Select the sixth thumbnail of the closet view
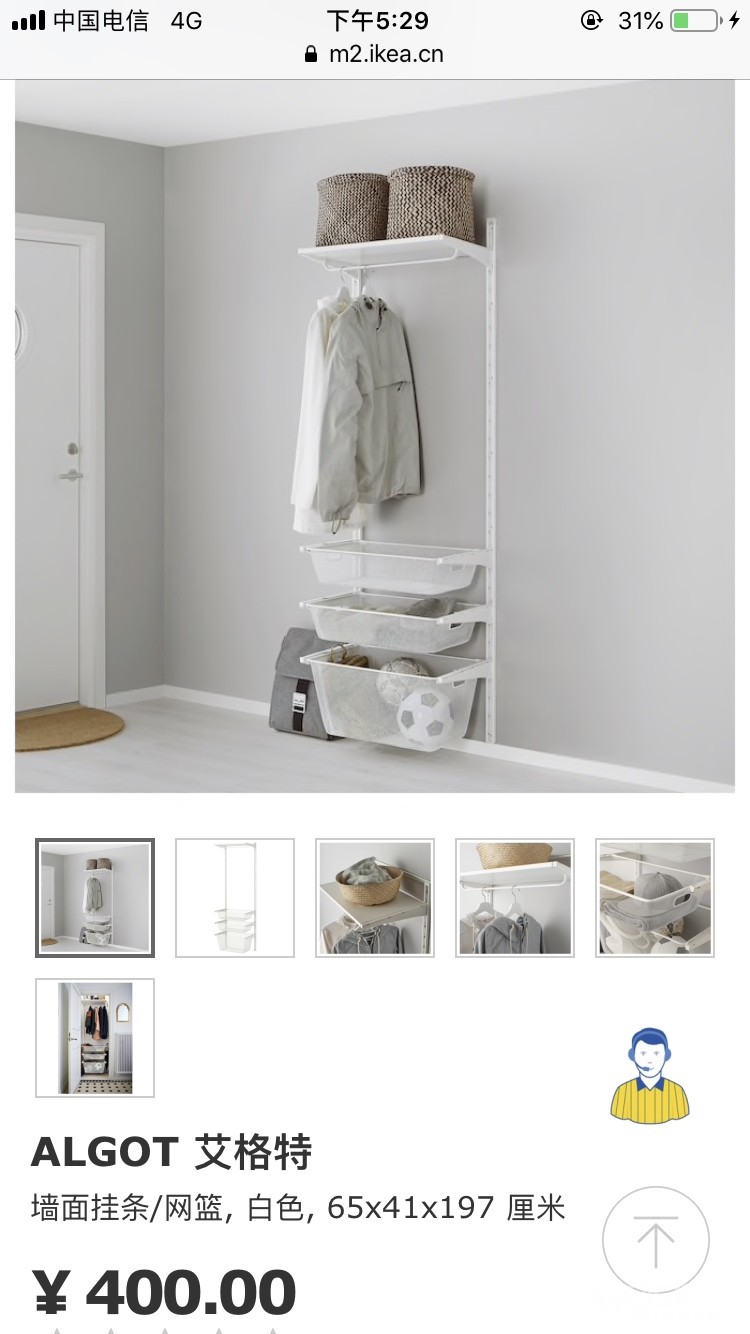750x1334 pixels. click(95, 1038)
